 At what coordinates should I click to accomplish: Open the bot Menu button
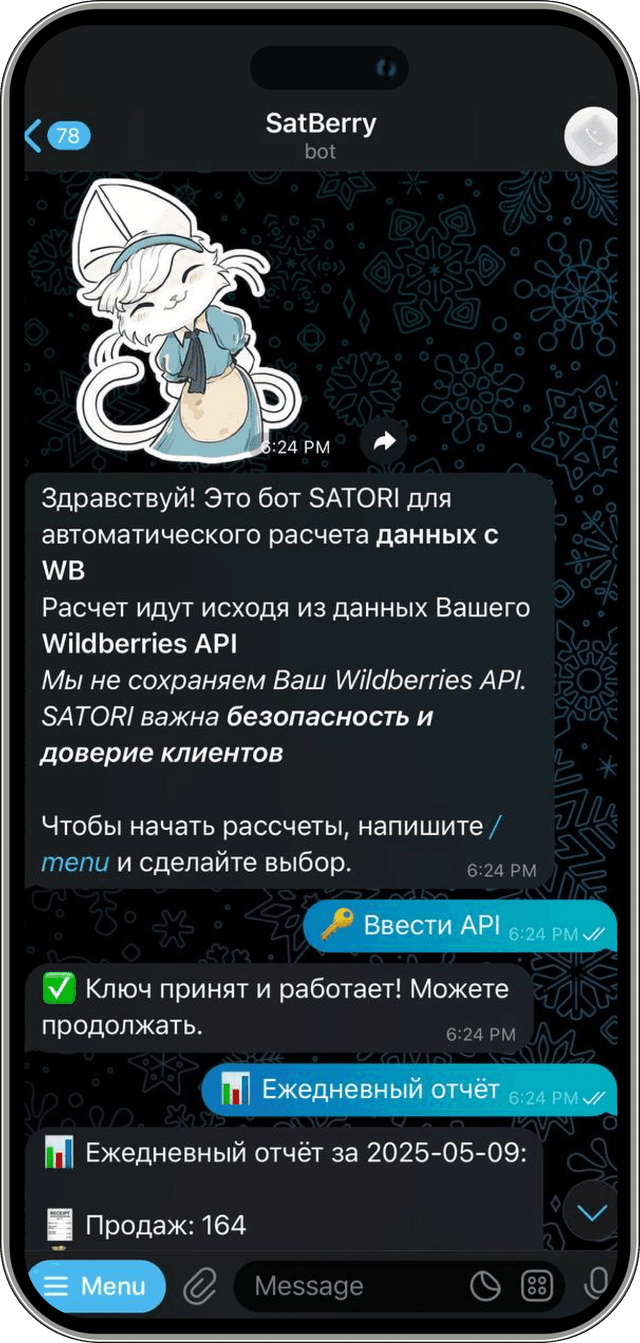[96, 1285]
